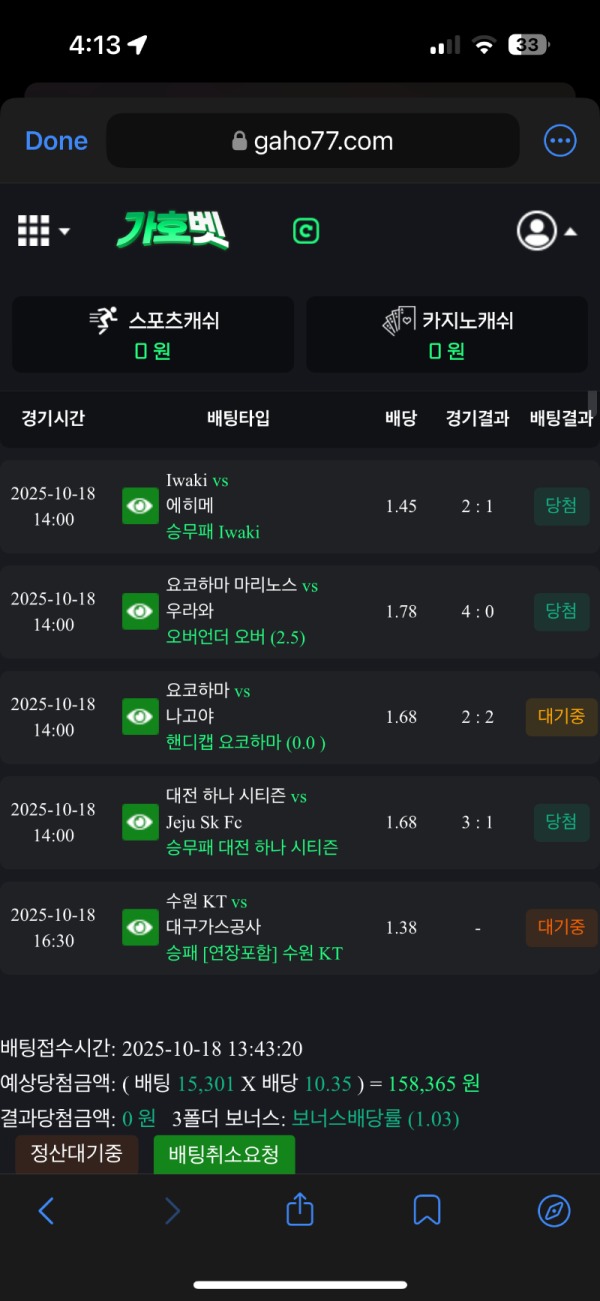Screen dimensions: 600x1301
Task: Tap the eye icon for 요코하마 vs 나고야
Action: click(140, 717)
